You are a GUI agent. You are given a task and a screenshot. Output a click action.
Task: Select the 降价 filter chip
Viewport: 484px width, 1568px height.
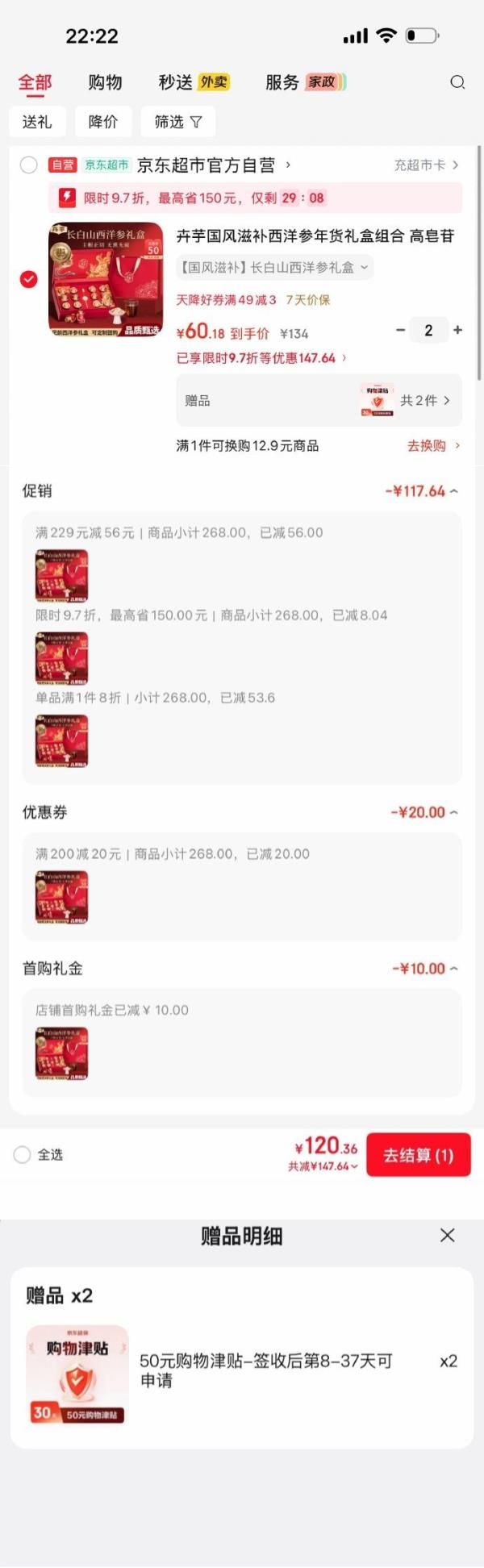click(102, 122)
